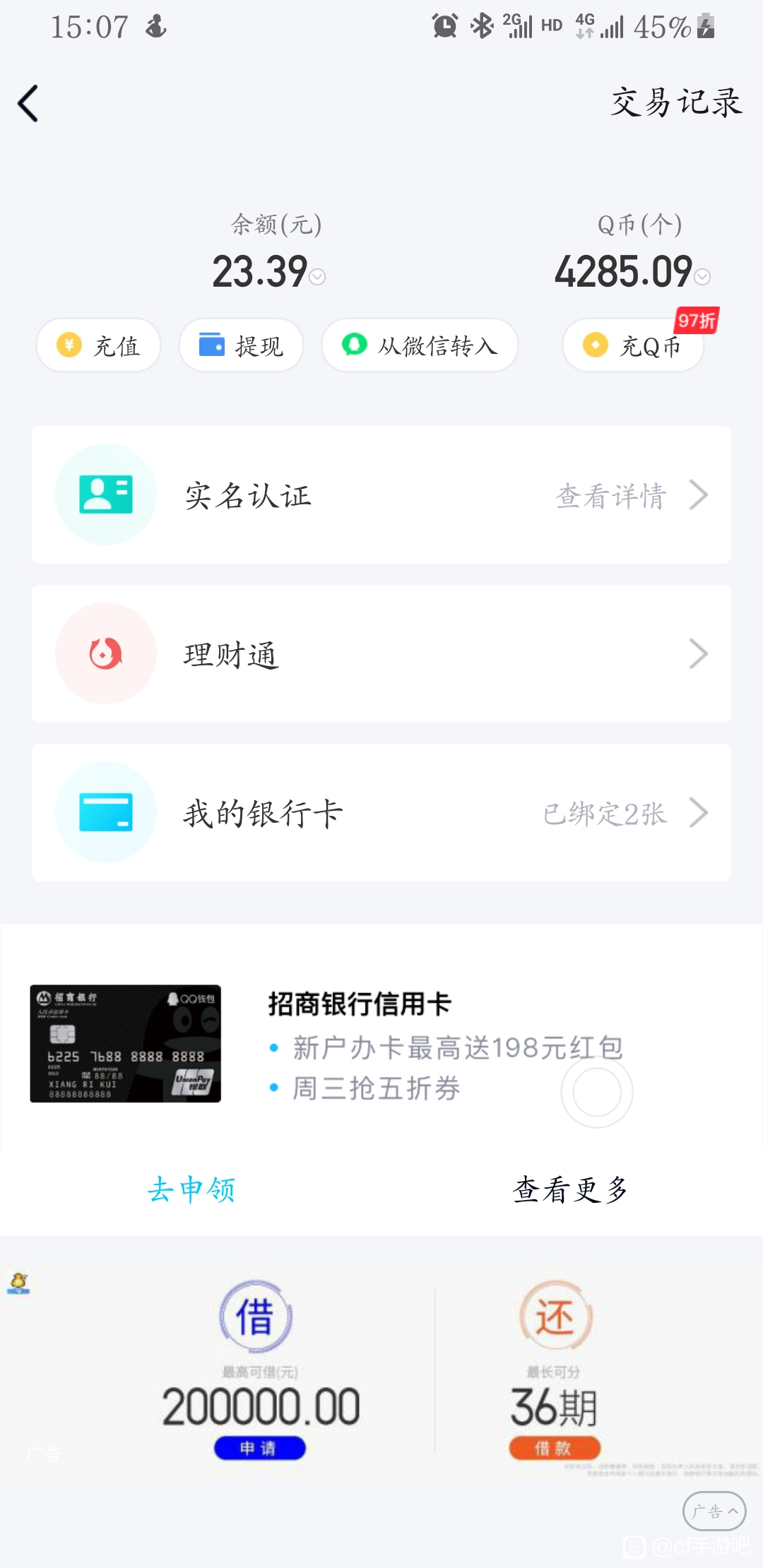Tap the 提现 withdraw button
This screenshot has height=1568, width=763.
pos(241,345)
